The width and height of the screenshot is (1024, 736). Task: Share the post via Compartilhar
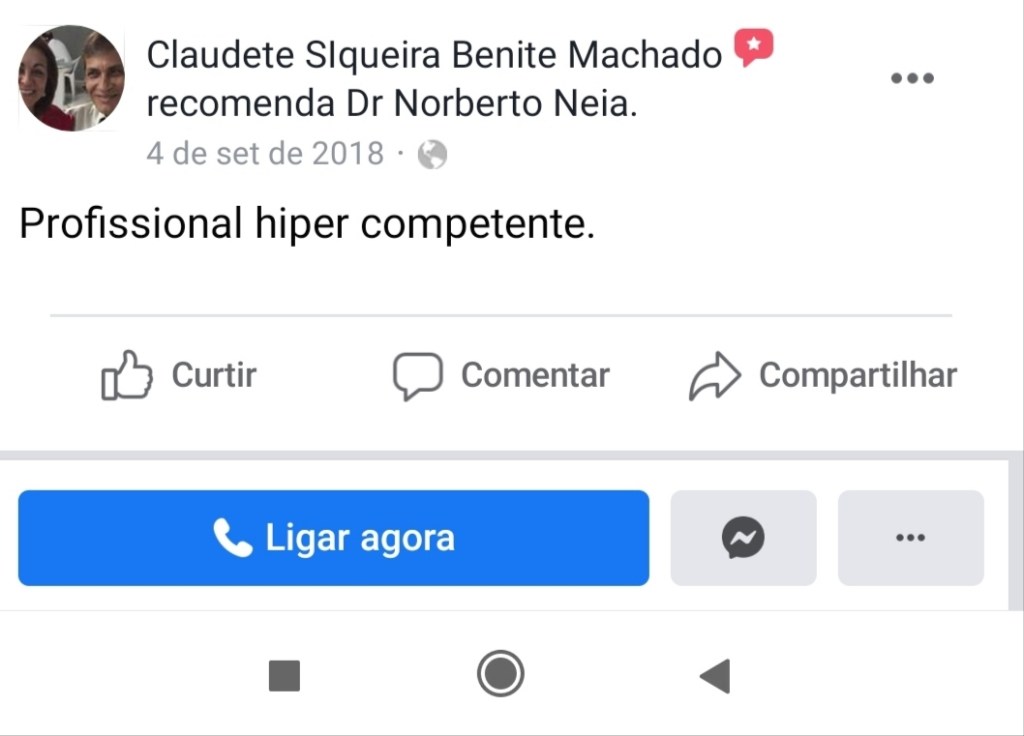[x=822, y=375]
